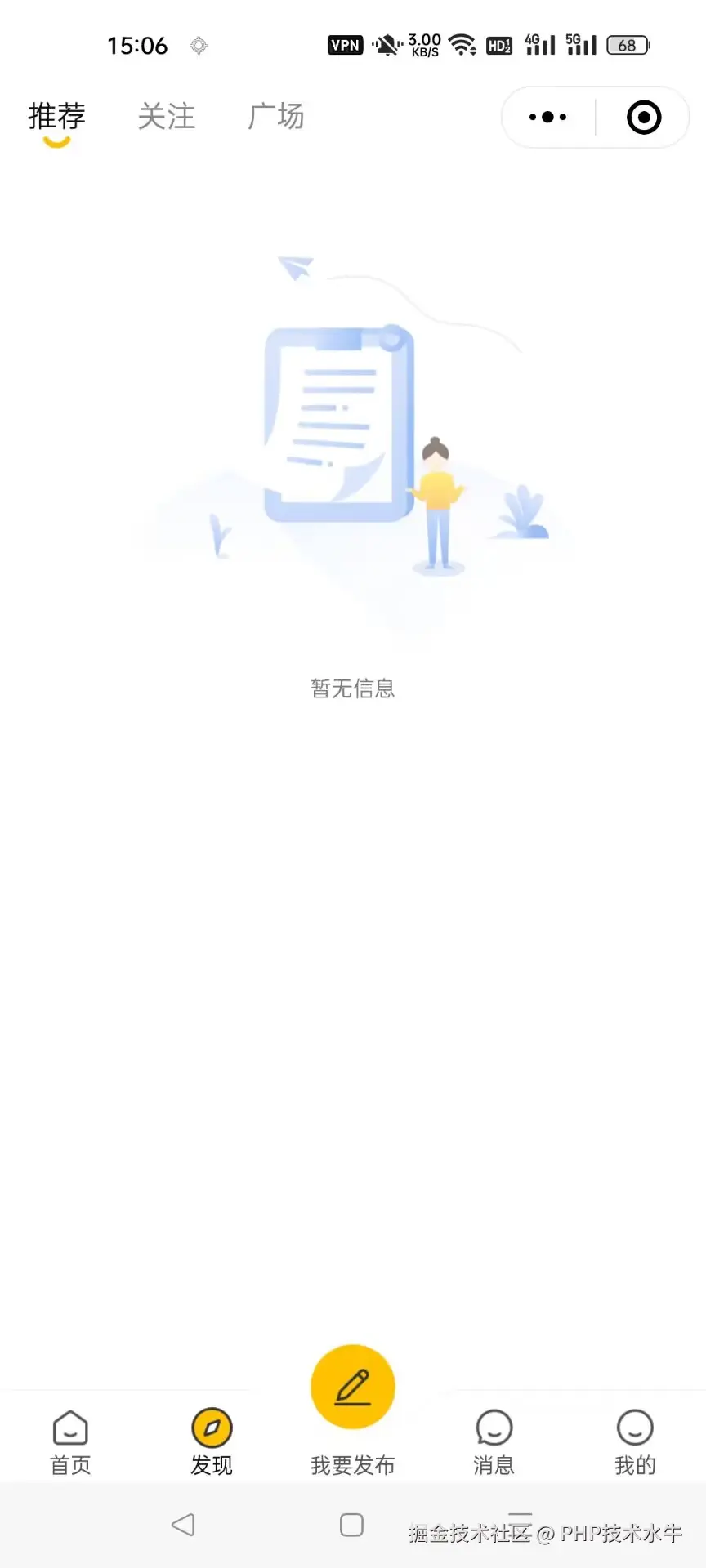Switch to the 关注 tab
Screen dimensions: 706x1568
click(x=167, y=117)
